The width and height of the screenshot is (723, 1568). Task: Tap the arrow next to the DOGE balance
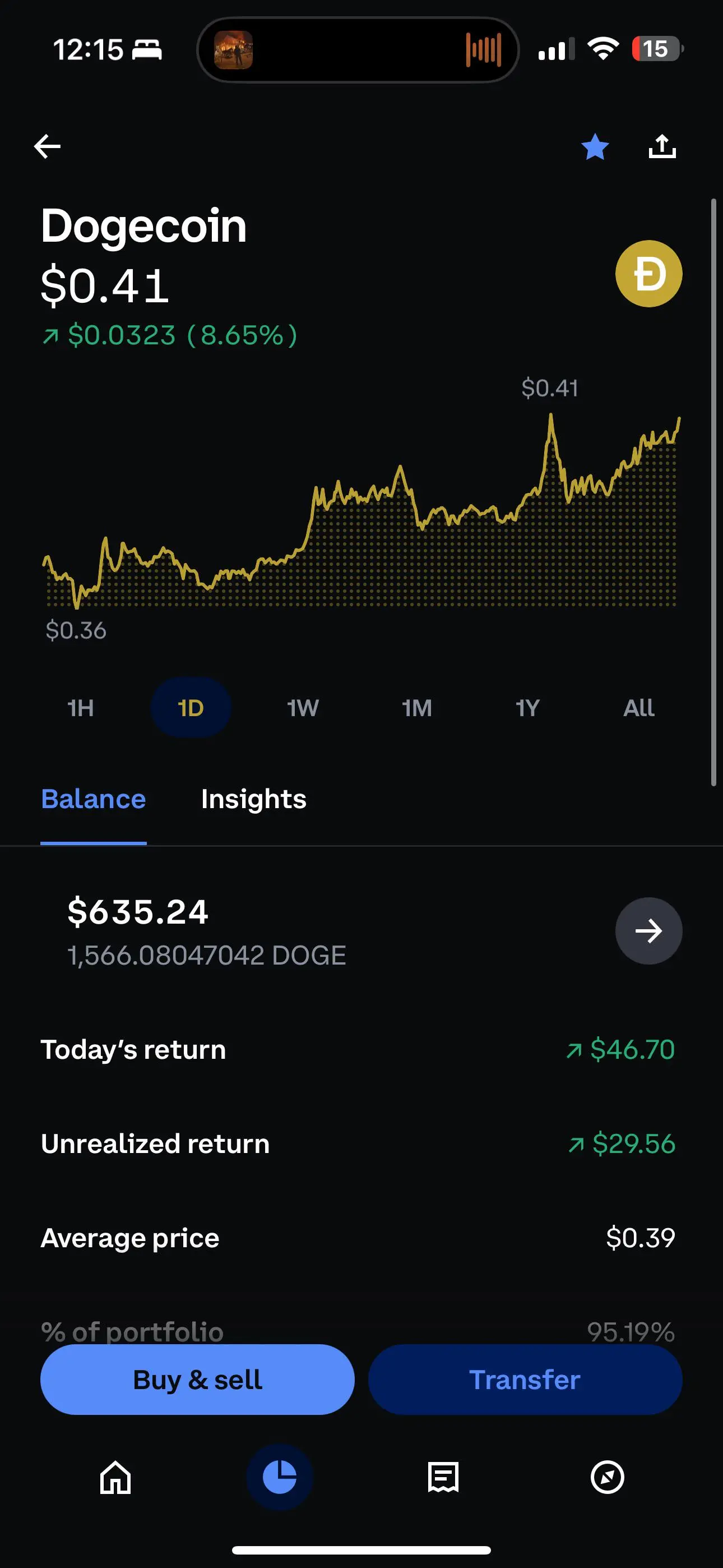649,931
